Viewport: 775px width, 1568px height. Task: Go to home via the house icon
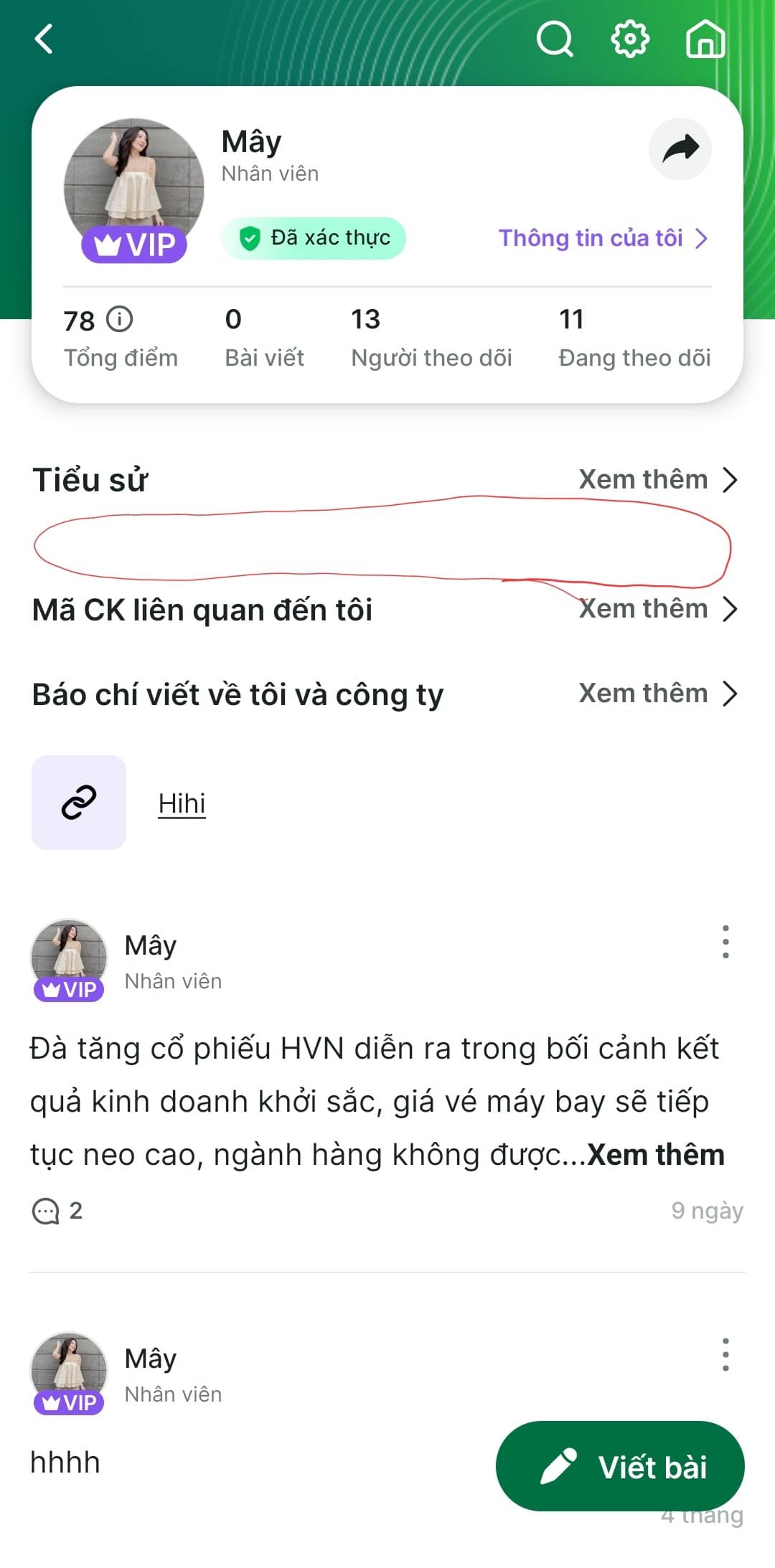[706, 42]
